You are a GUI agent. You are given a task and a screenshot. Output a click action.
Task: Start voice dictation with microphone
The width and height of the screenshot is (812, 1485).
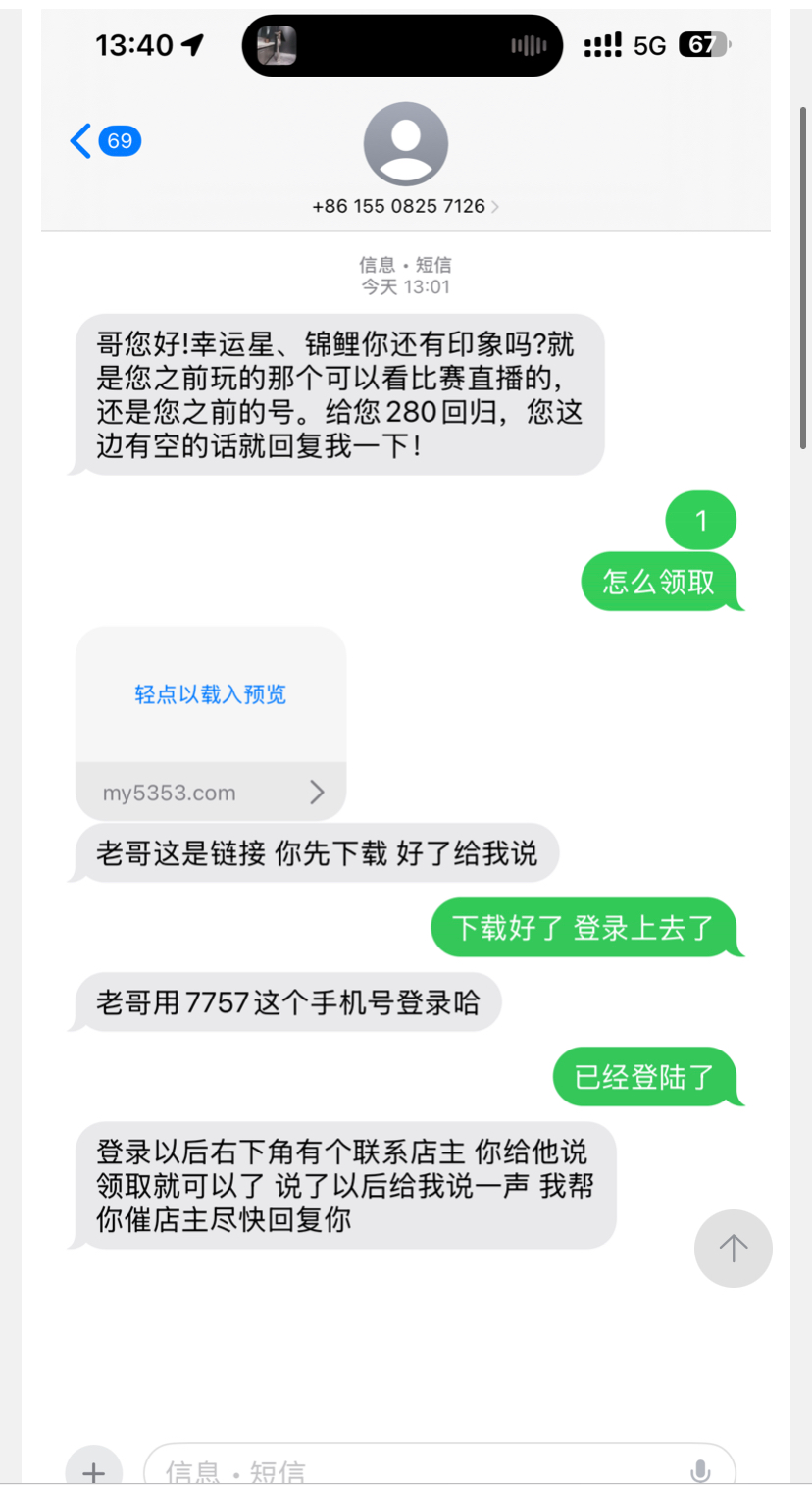click(699, 1470)
